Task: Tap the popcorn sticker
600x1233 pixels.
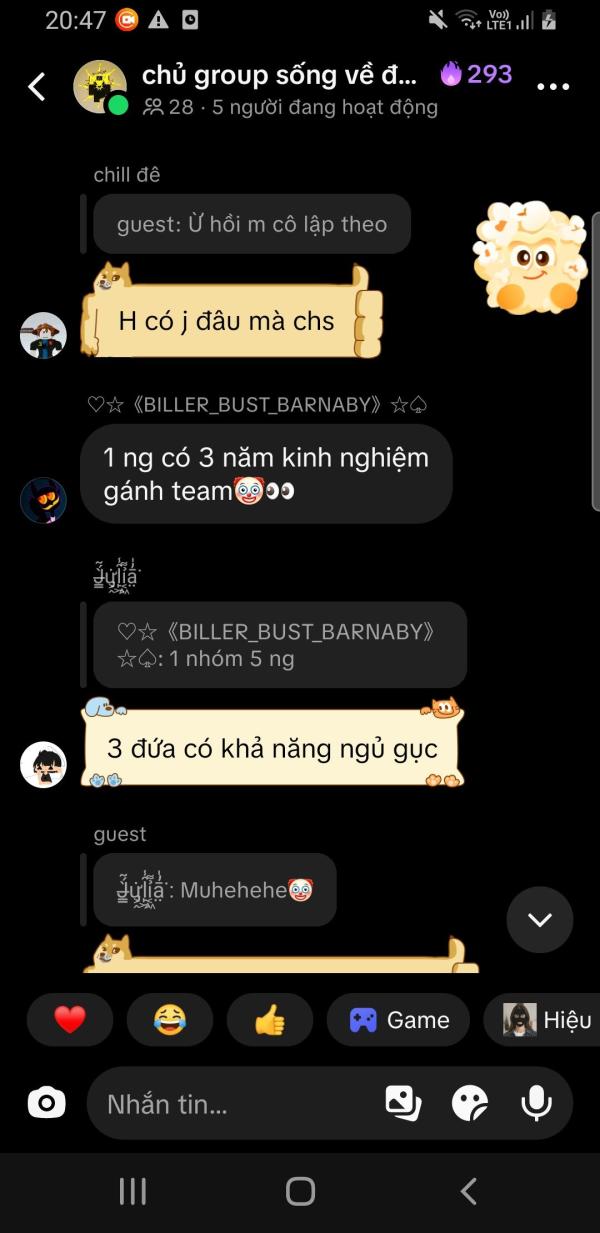Action: pyautogui.click(x=529, y=258)
